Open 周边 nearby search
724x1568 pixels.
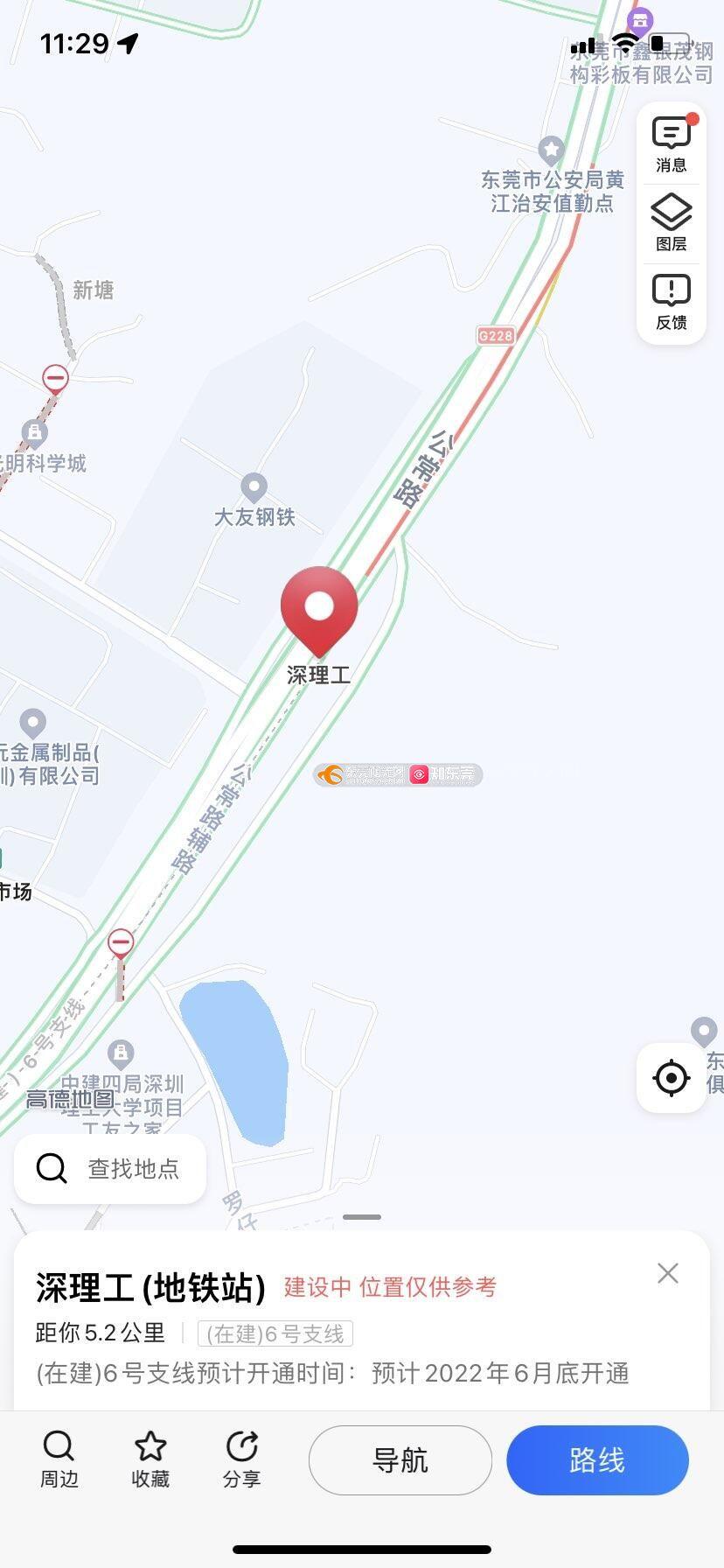59,1459
